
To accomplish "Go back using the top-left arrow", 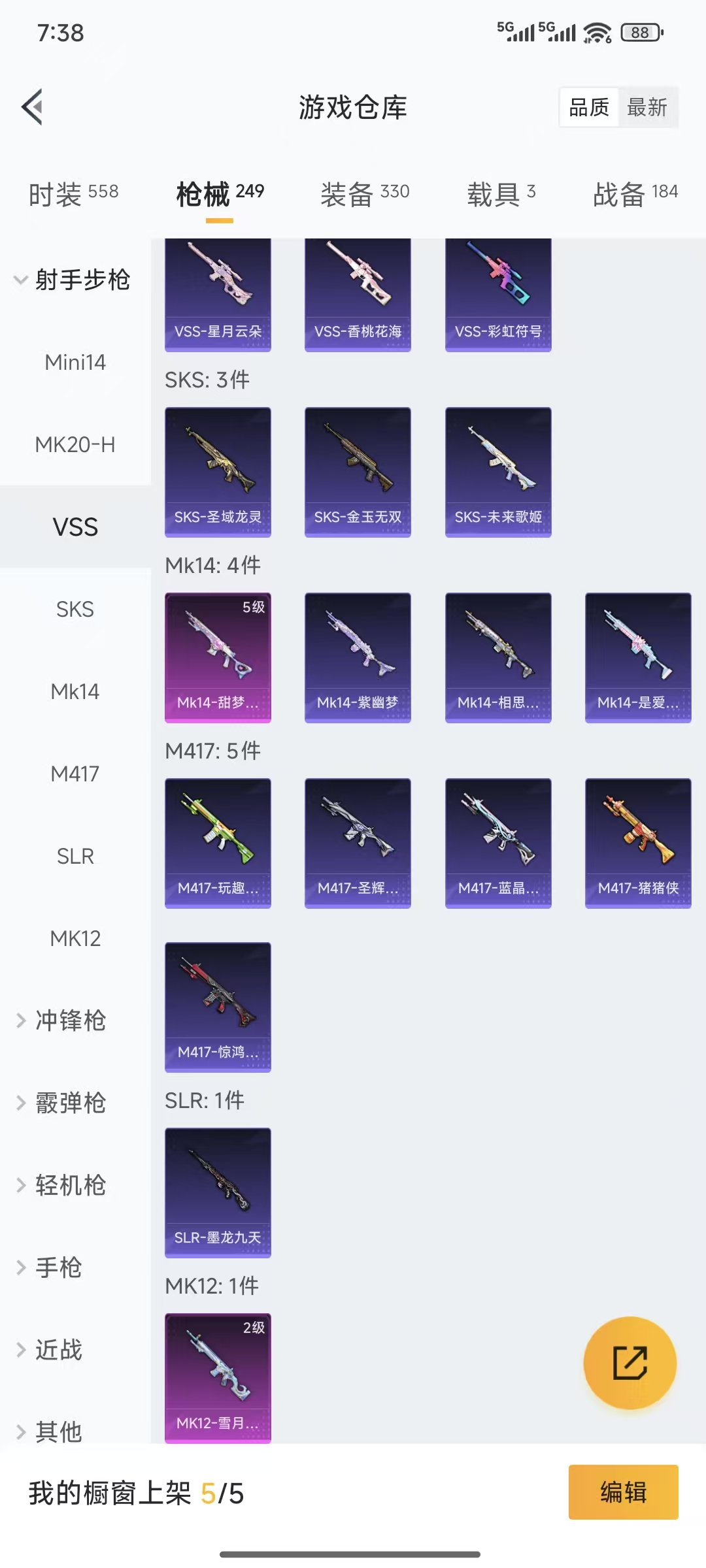I will pos(33,106).
